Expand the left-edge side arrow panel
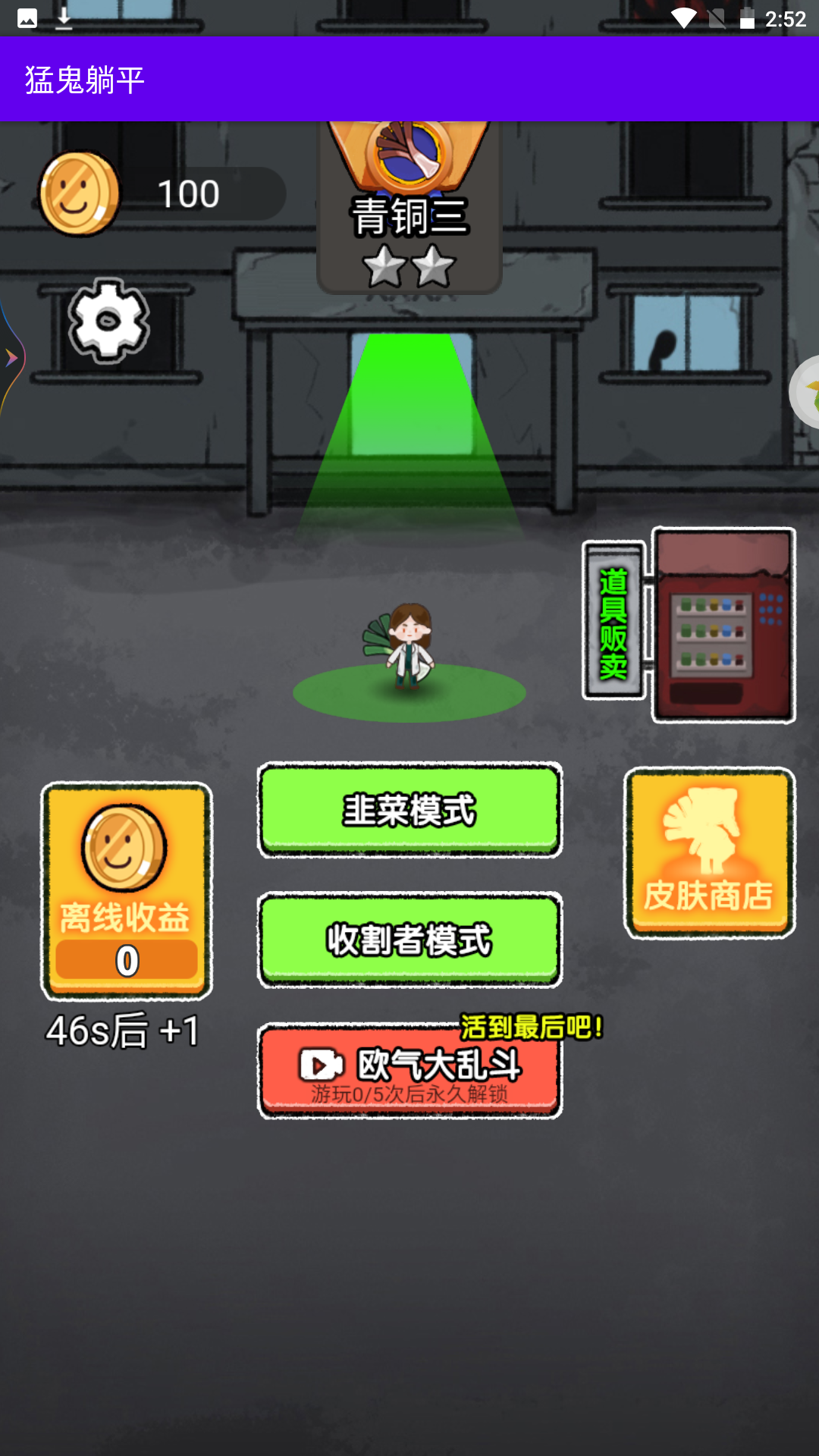 11,358
